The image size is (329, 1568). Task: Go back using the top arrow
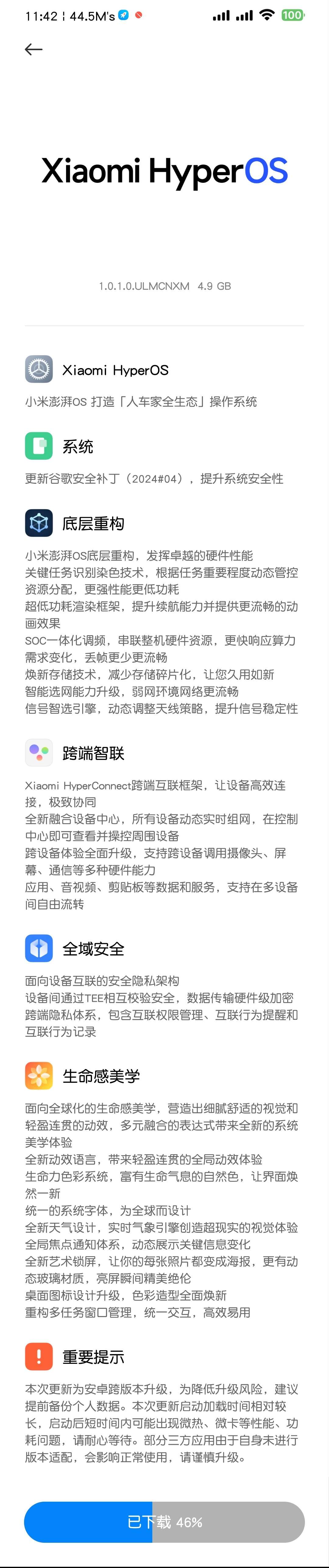[x=34, y=49]
